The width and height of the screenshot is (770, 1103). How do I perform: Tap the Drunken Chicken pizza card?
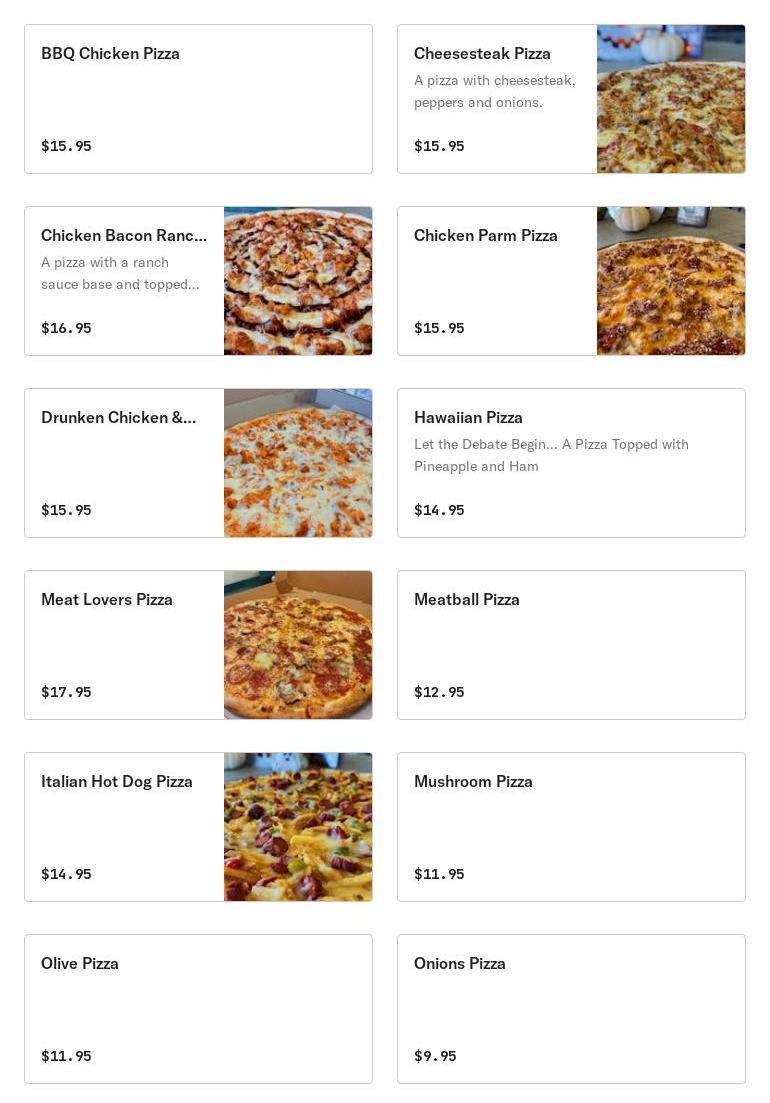point(198,463)
